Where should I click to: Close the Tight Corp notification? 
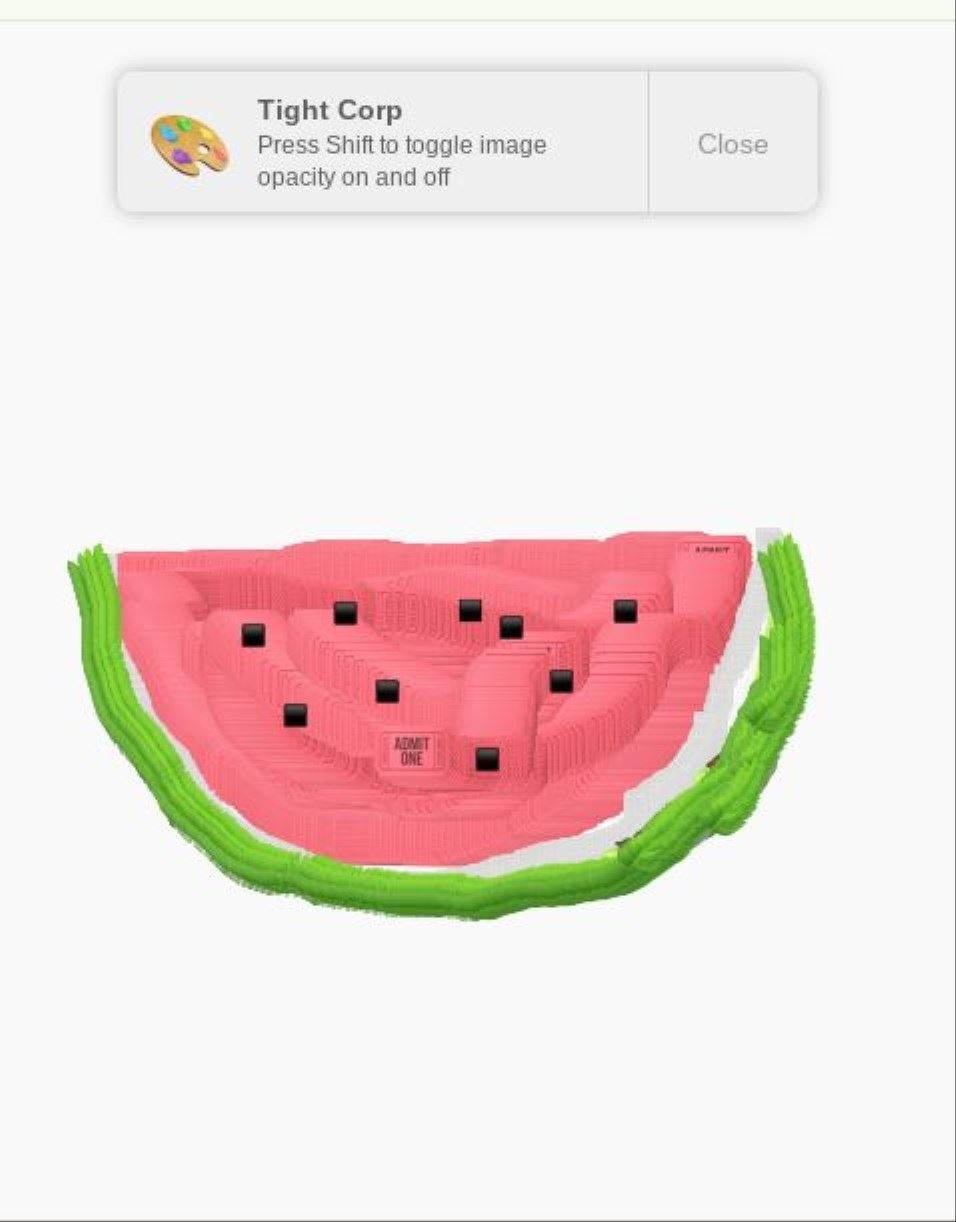(732, 144)
